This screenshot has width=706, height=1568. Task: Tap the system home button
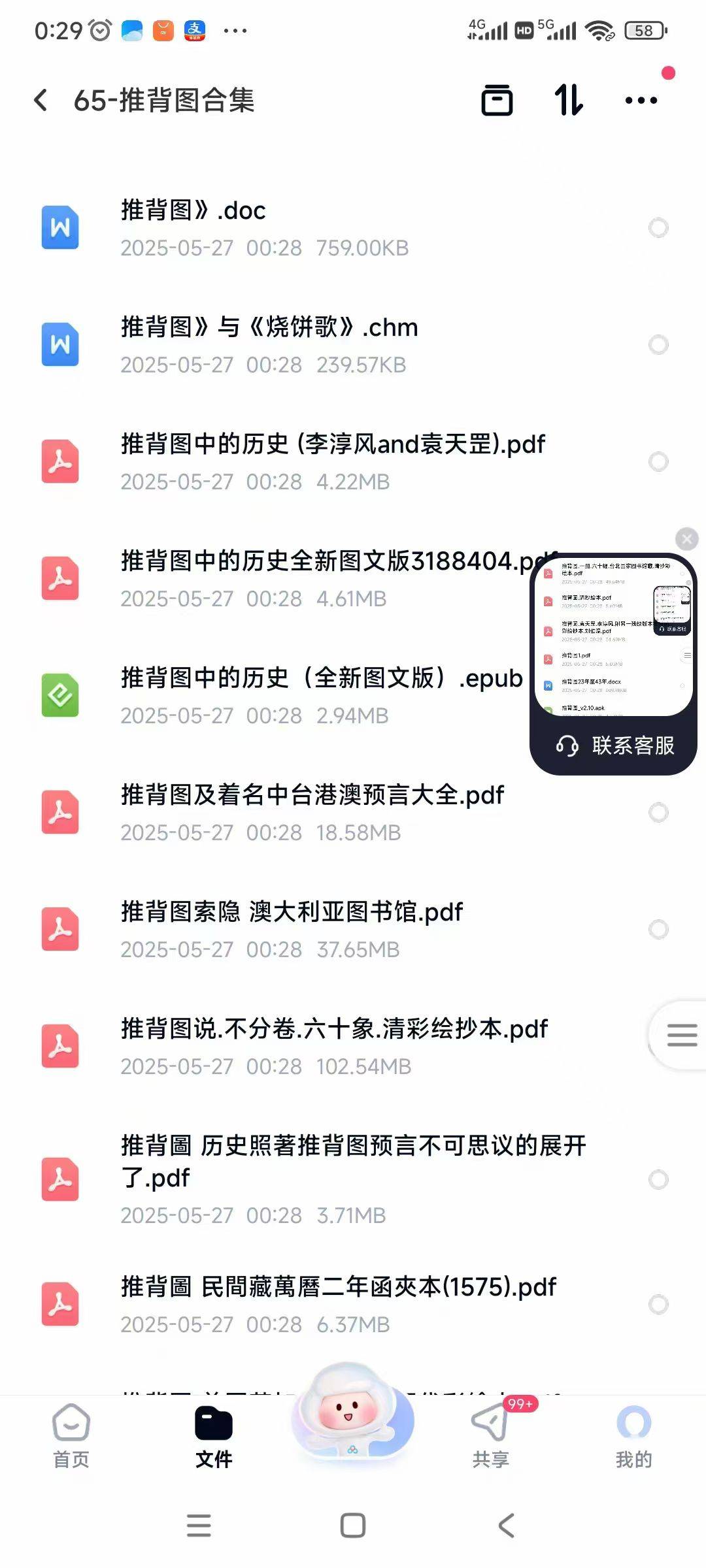click(x=353, y=1526)
